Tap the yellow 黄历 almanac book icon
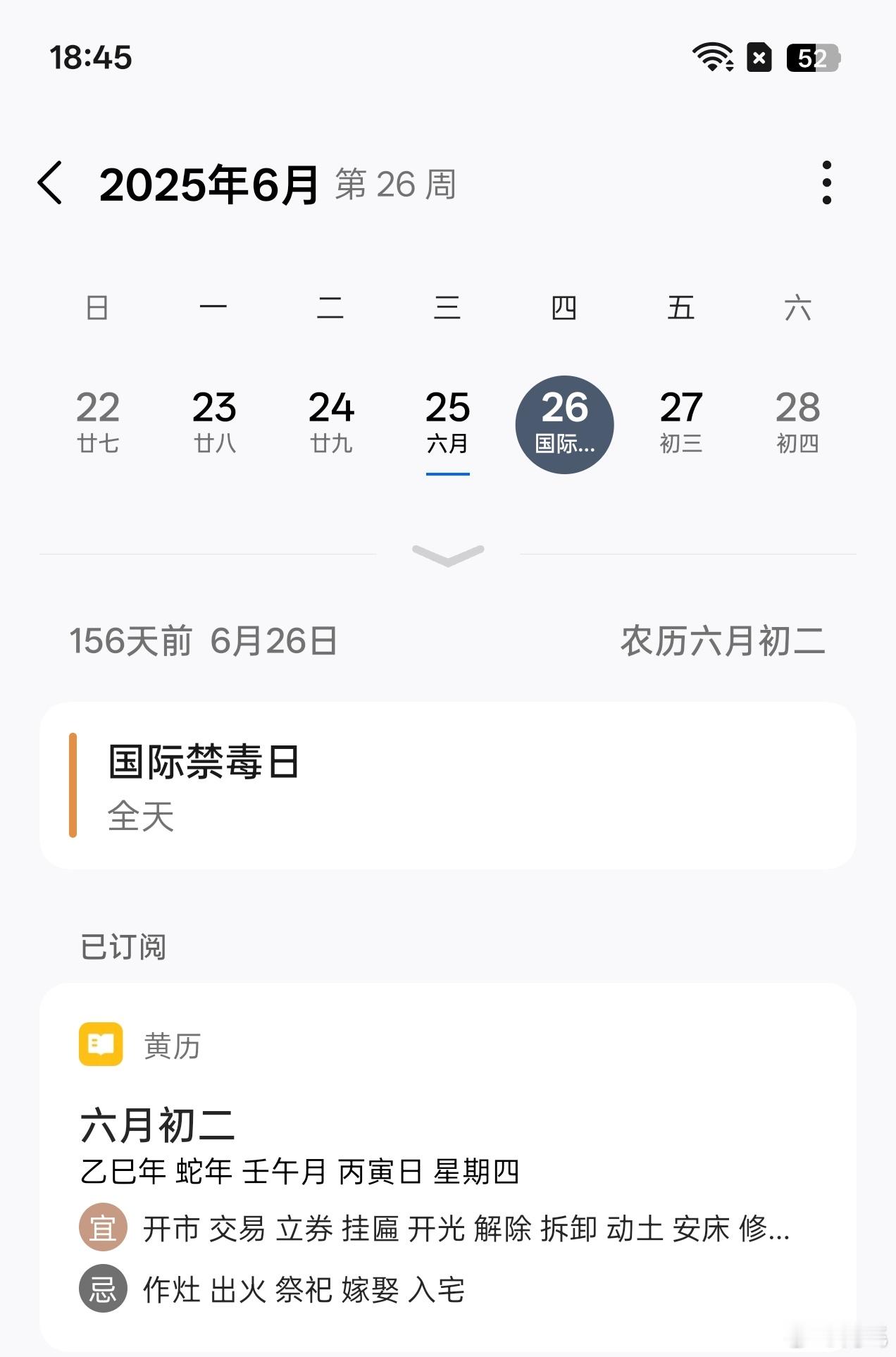This screenshot has width=896, height=1357. [101, 1047]
